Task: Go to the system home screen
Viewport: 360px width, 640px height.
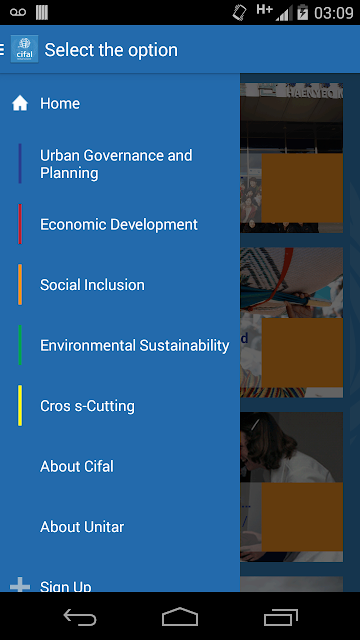Action: (x=180, y=616)
